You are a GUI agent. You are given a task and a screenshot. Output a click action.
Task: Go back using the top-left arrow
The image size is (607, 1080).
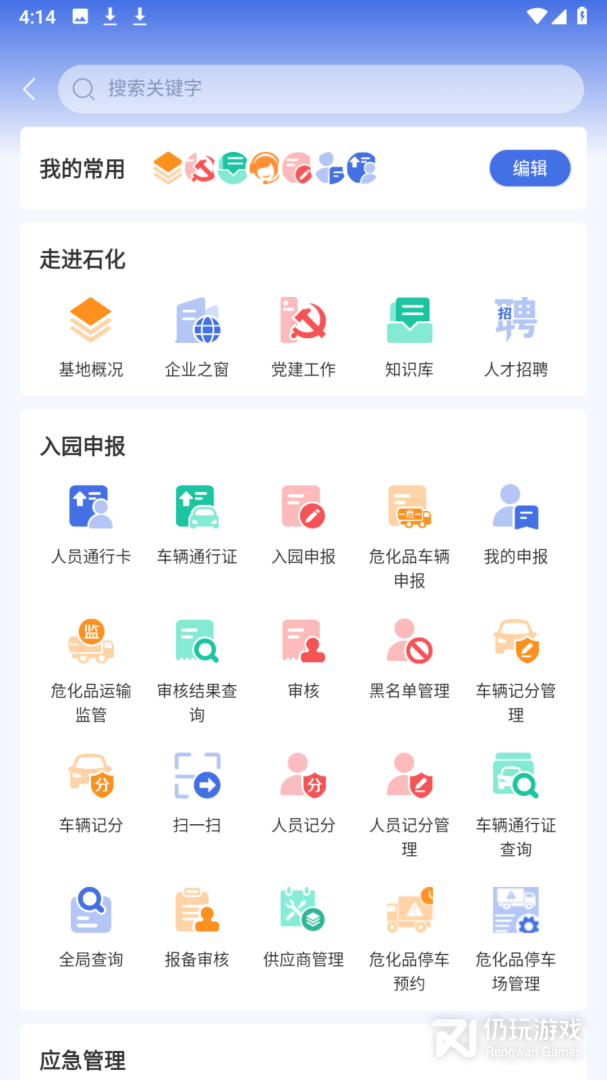30,89
